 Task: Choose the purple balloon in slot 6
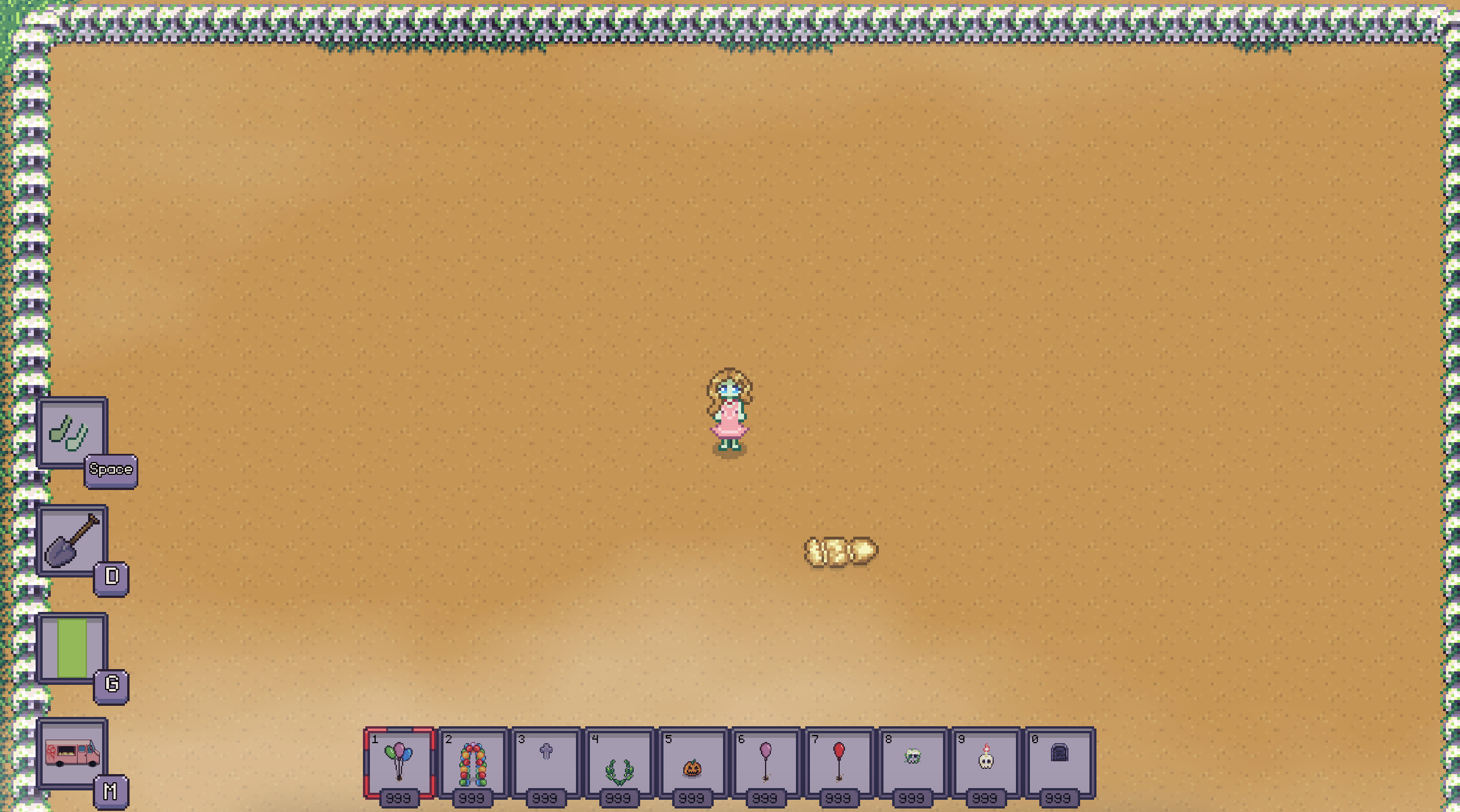click(766, 762)
